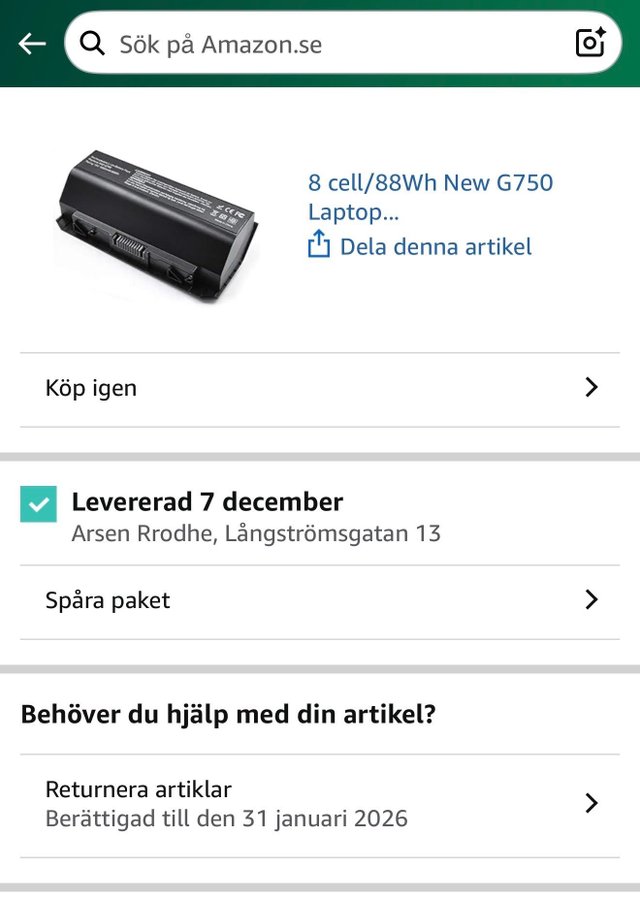This screenshot has width=640, height=900.
Task: Tap the Sök på Amazon.se search field
Action: (330, 44)
